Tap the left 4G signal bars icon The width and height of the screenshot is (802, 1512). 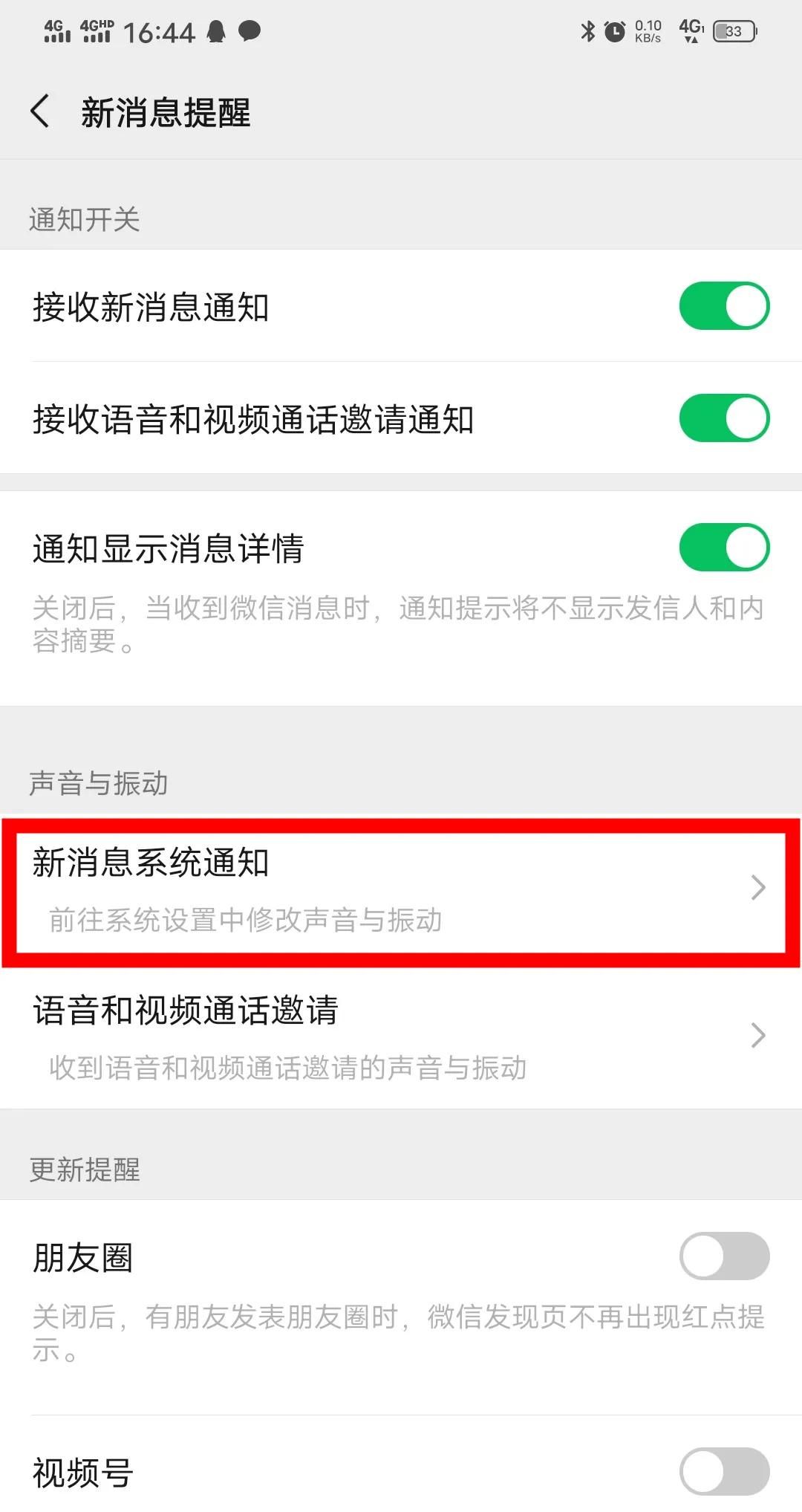point(56,31)
